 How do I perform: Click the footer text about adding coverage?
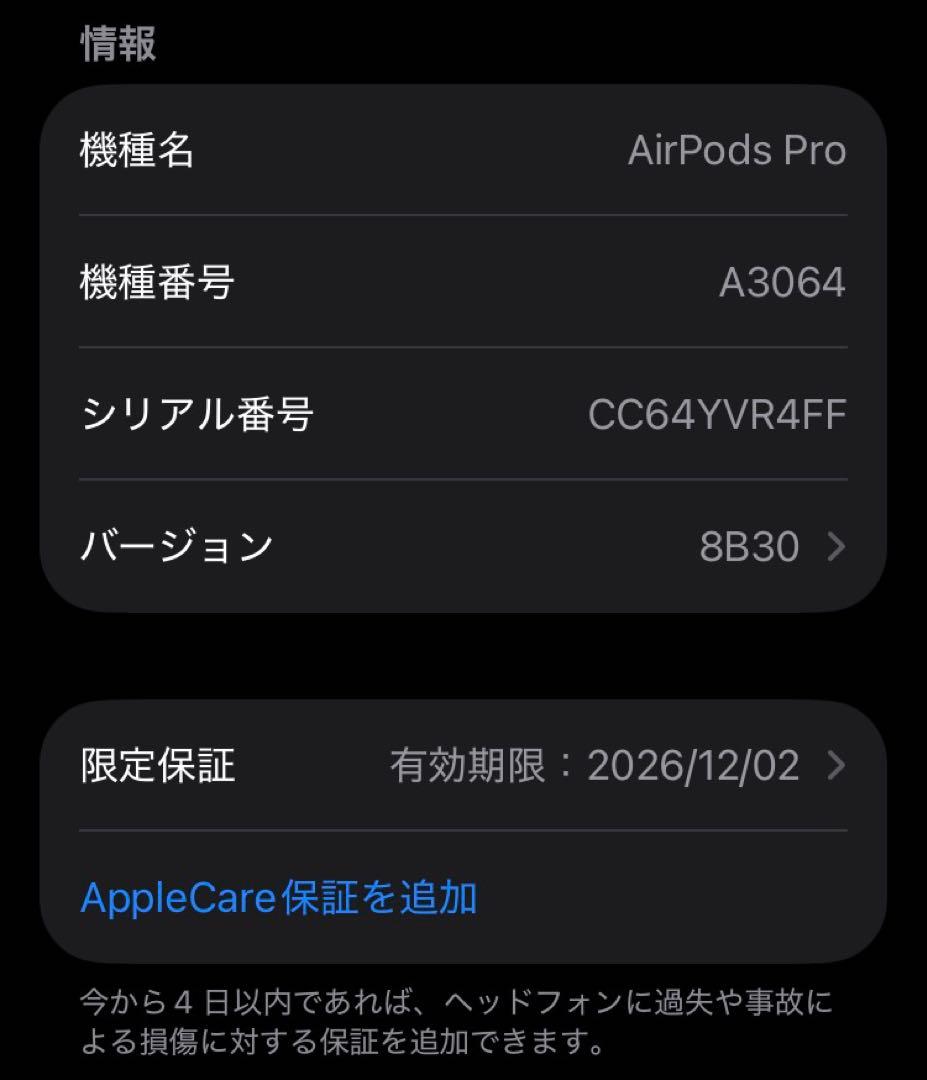[x=460, y=1015]
